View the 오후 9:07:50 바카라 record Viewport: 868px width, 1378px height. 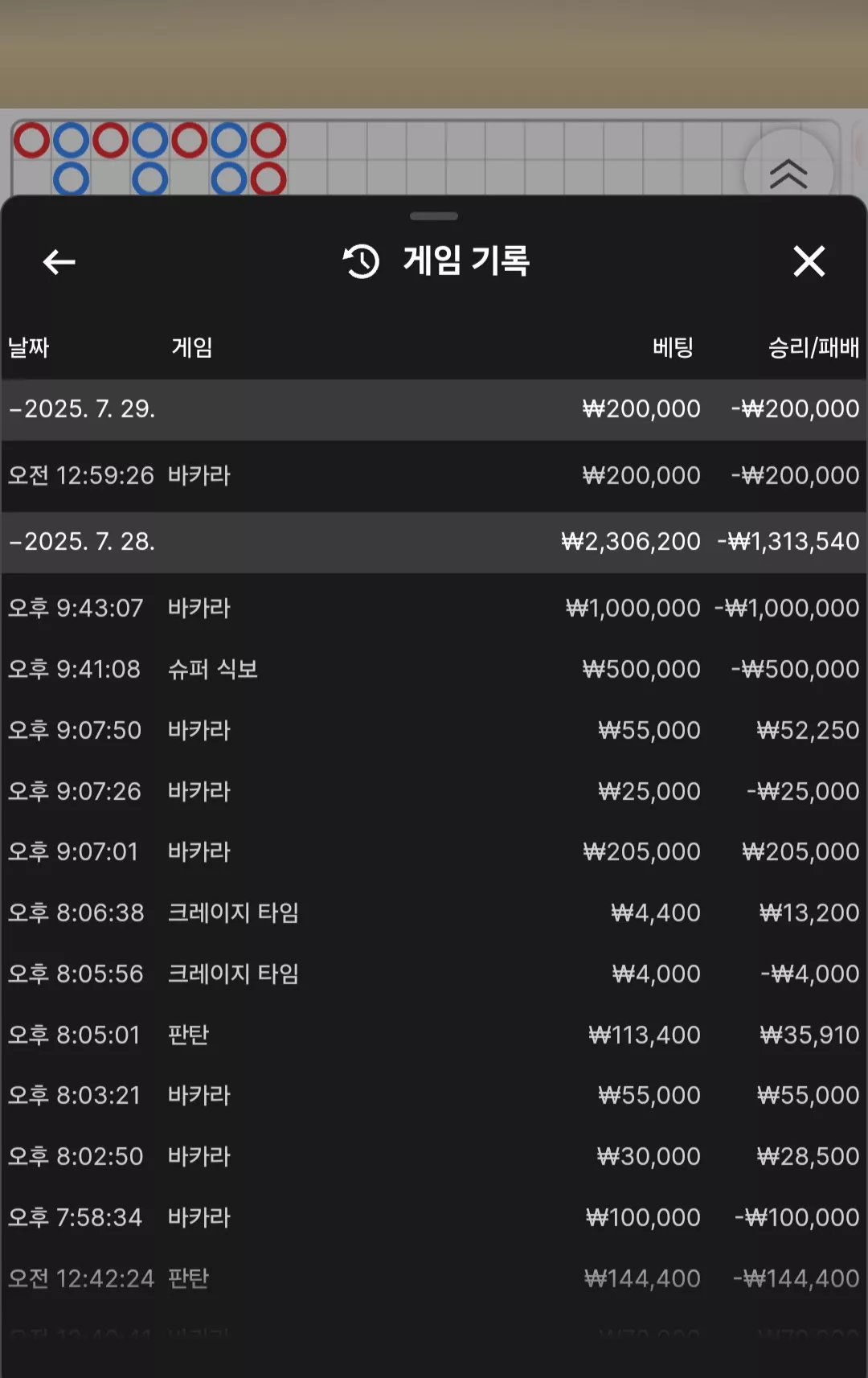pos(434,730)
